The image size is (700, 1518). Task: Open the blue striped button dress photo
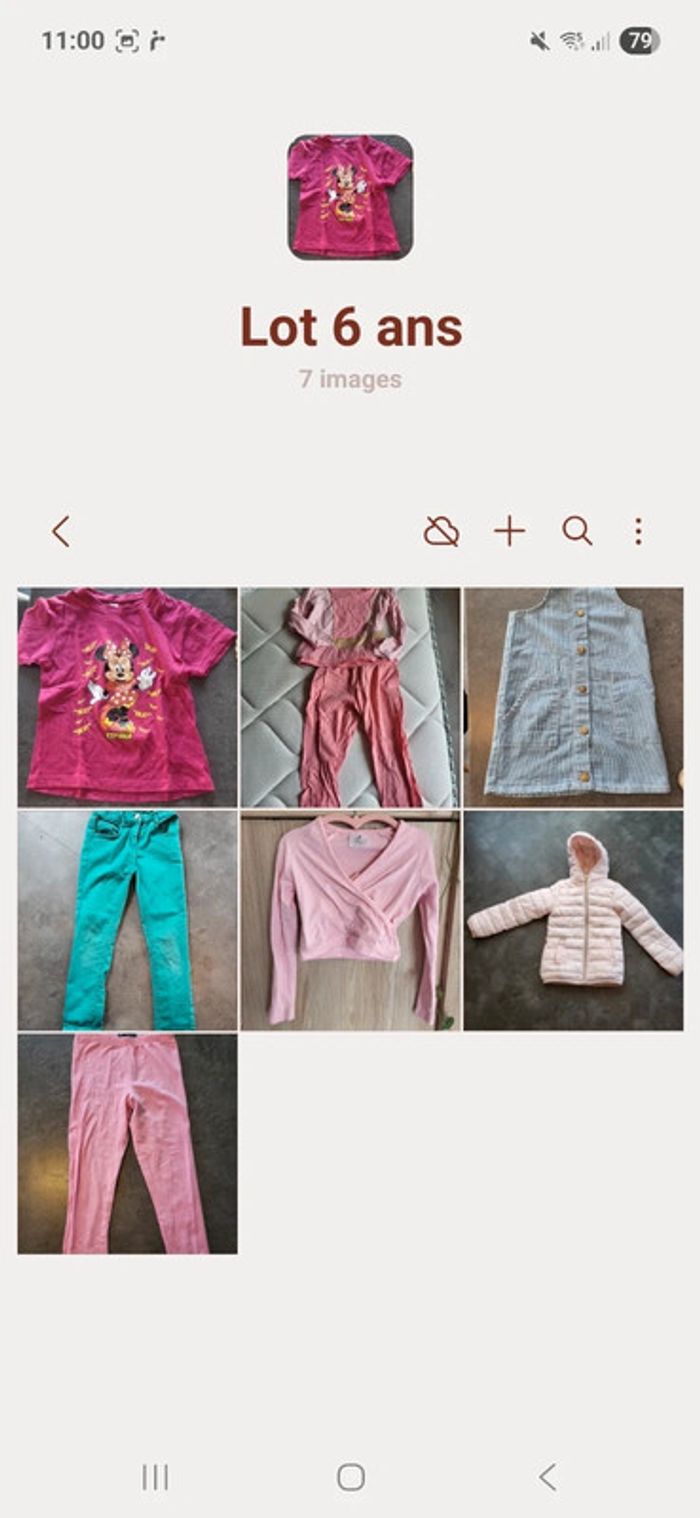[x=574, y=697]
